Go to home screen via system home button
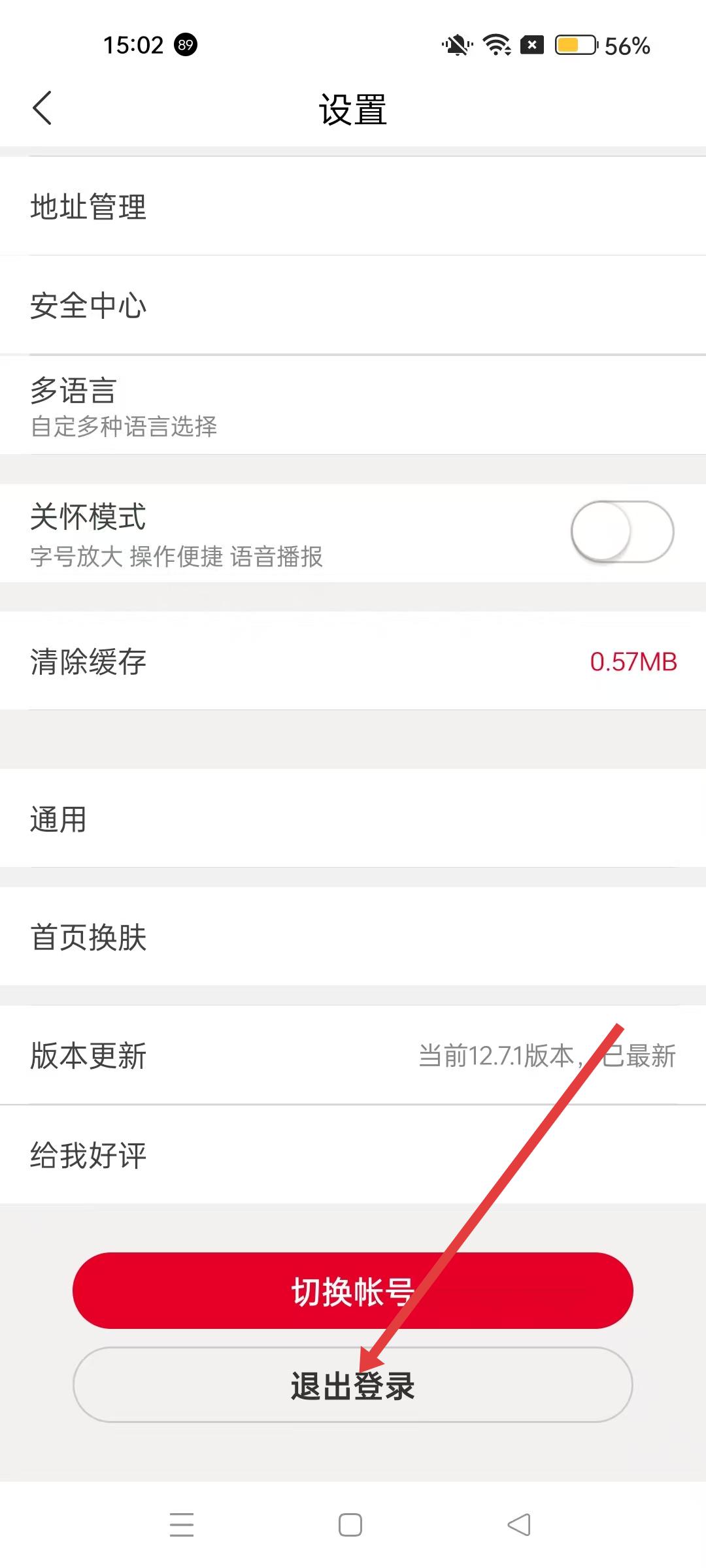This screenshot has height=1568, width=706. click(350, 1525)
